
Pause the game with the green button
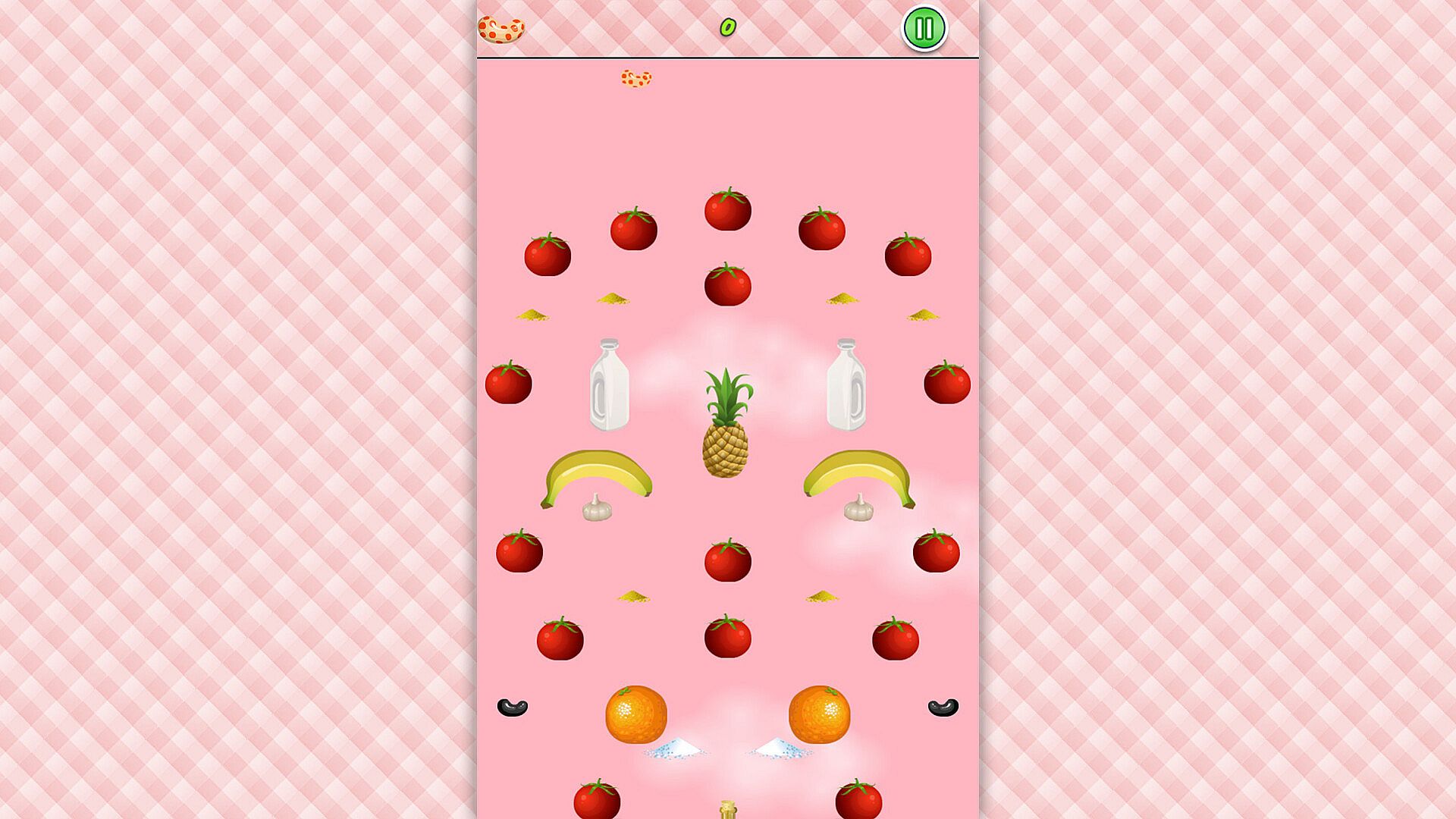coord(924,29)
